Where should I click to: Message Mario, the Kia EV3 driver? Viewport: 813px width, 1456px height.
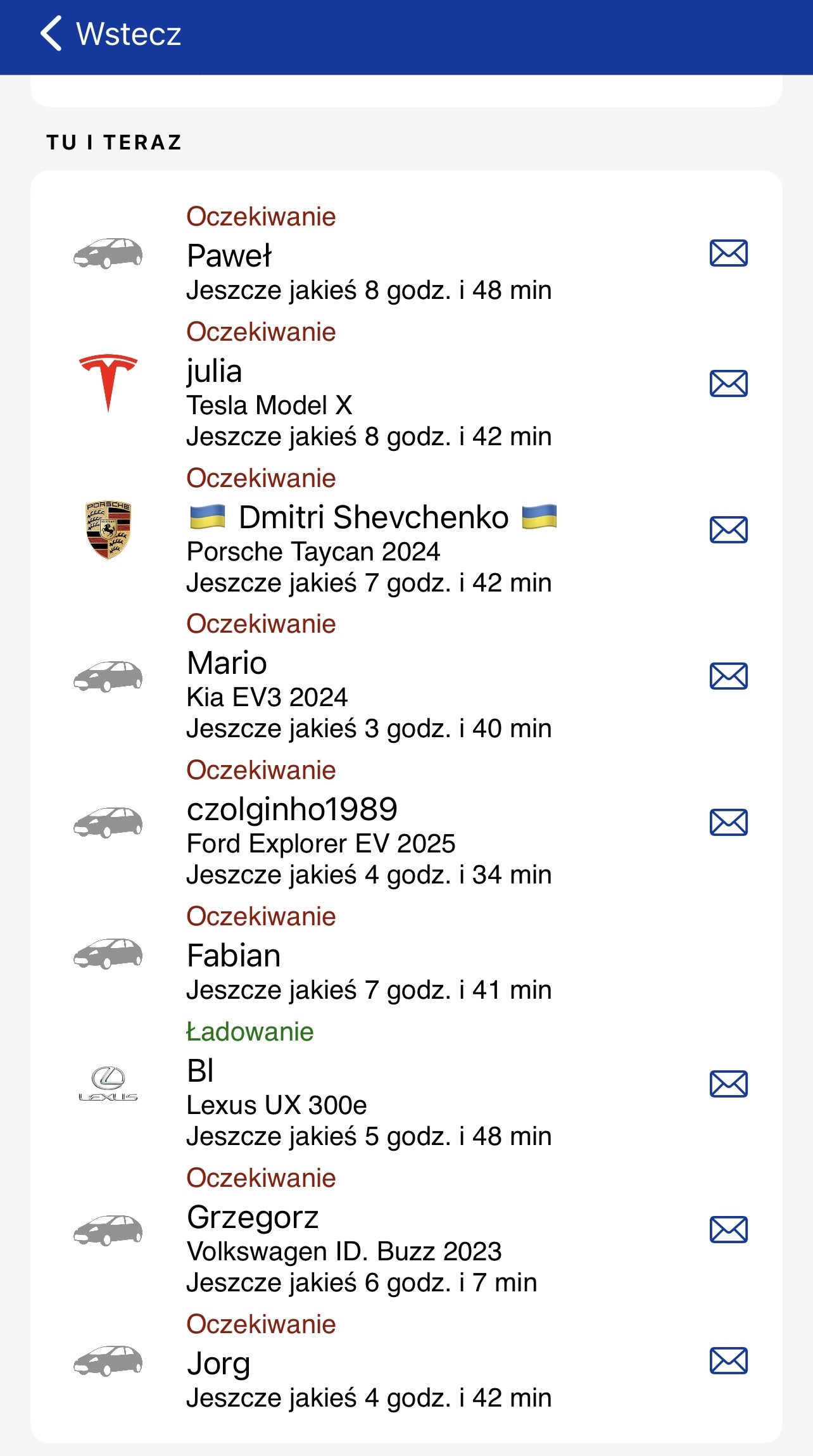pyautogui.click(x=729, y=676)
